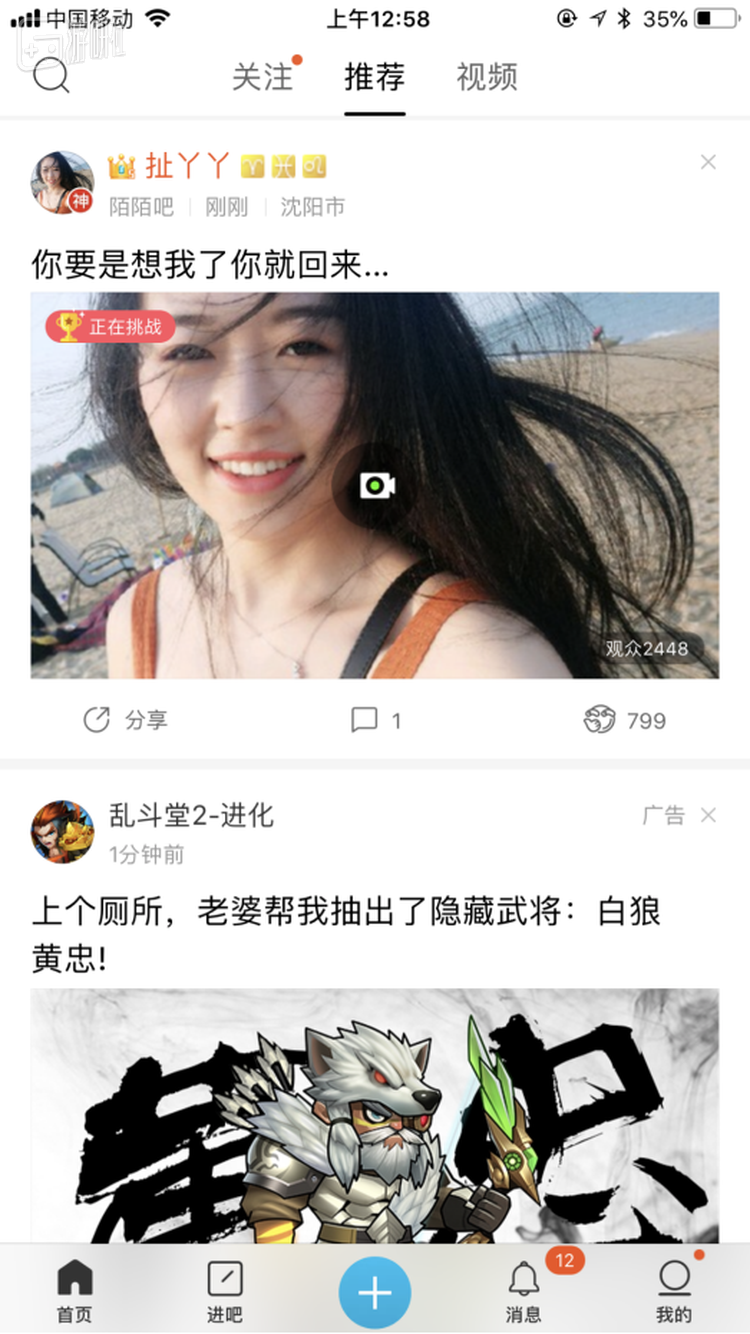Open search with the magnifier icon
Image resolution: width=750 pixels, height=1334 pixels.
point(52,75)
